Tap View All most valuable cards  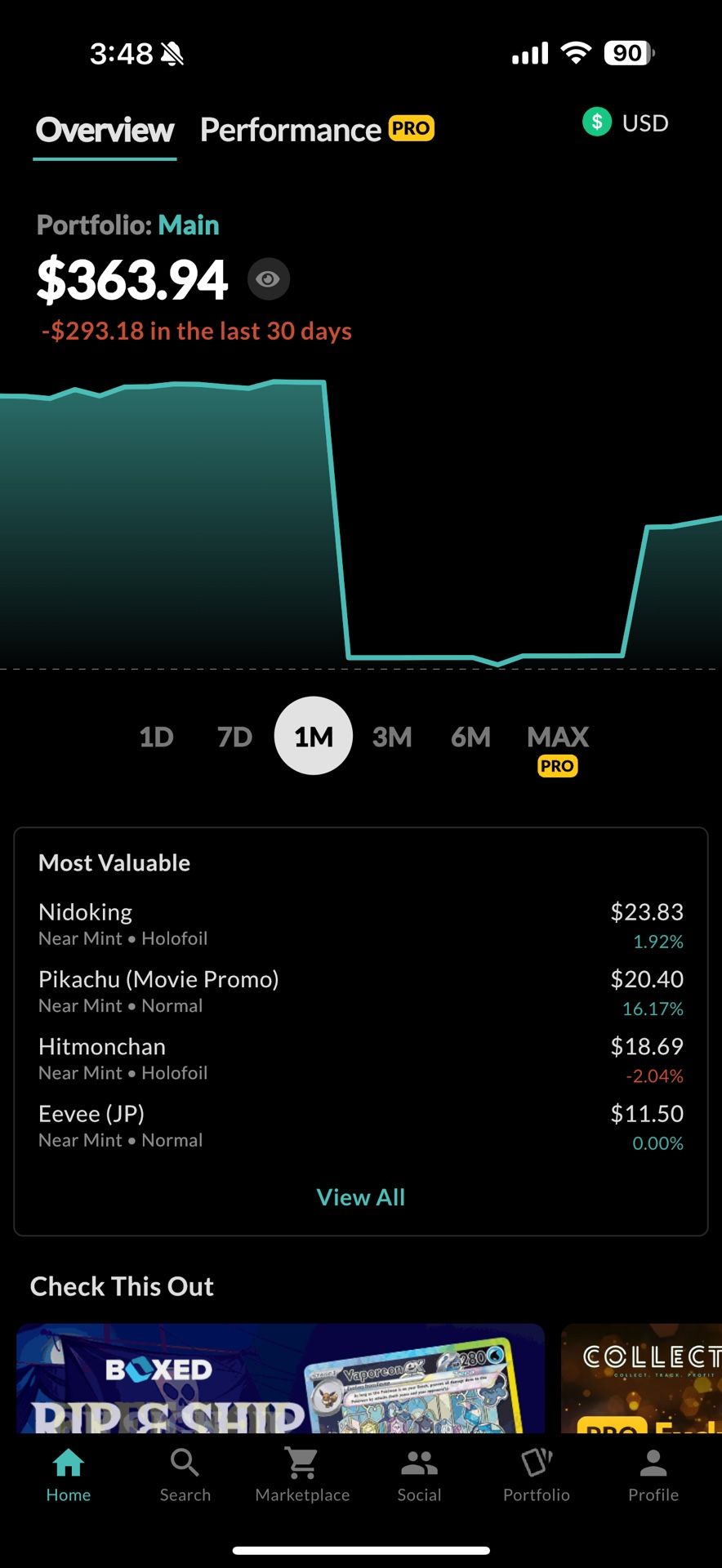(x=360, y=1197)
